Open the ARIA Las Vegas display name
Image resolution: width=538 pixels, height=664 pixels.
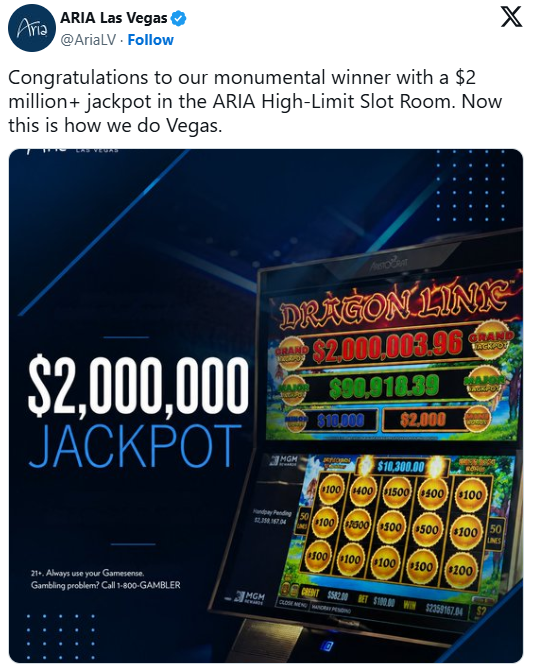point(114,18)
